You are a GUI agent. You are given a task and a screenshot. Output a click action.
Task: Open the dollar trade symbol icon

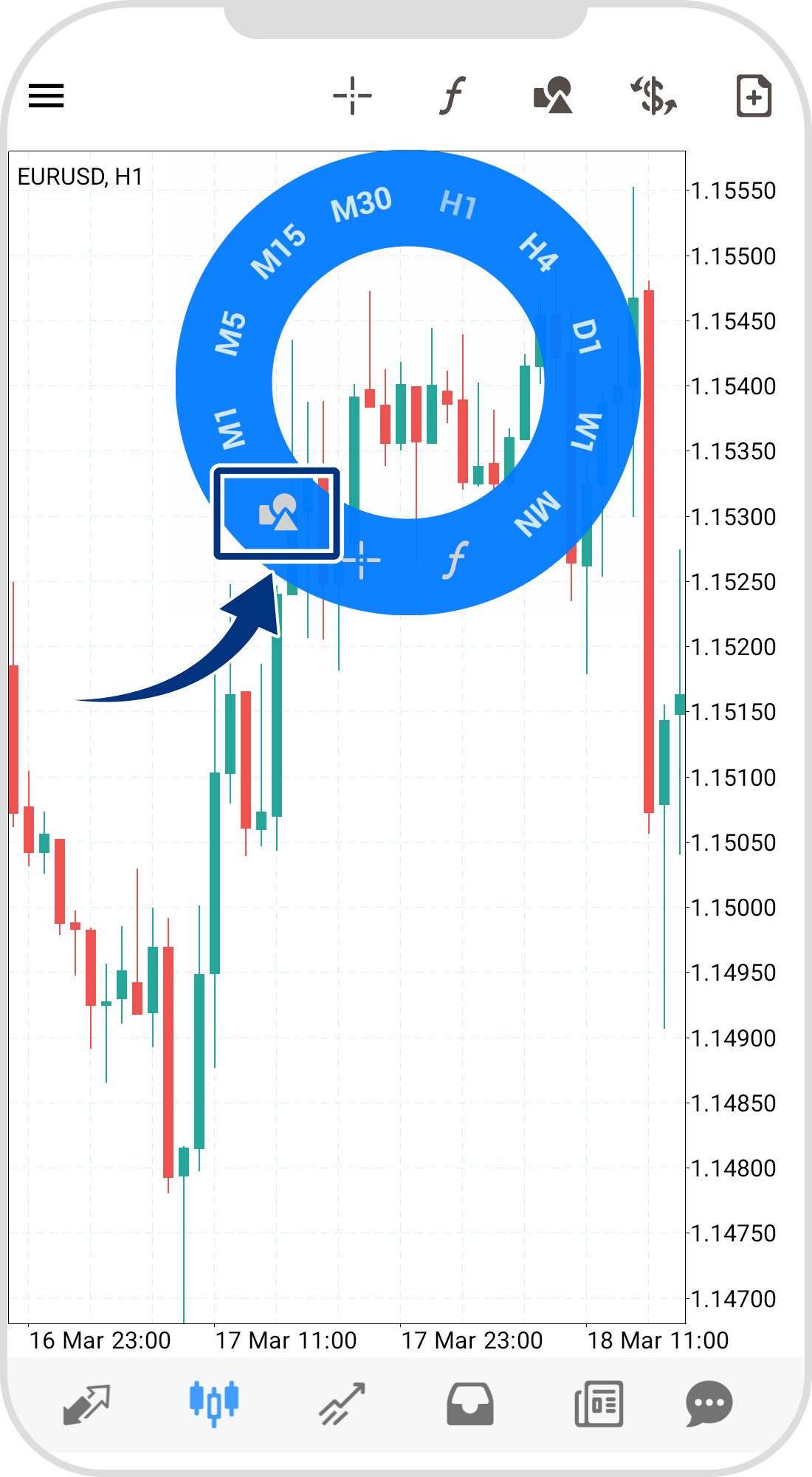tap(653, 96)
